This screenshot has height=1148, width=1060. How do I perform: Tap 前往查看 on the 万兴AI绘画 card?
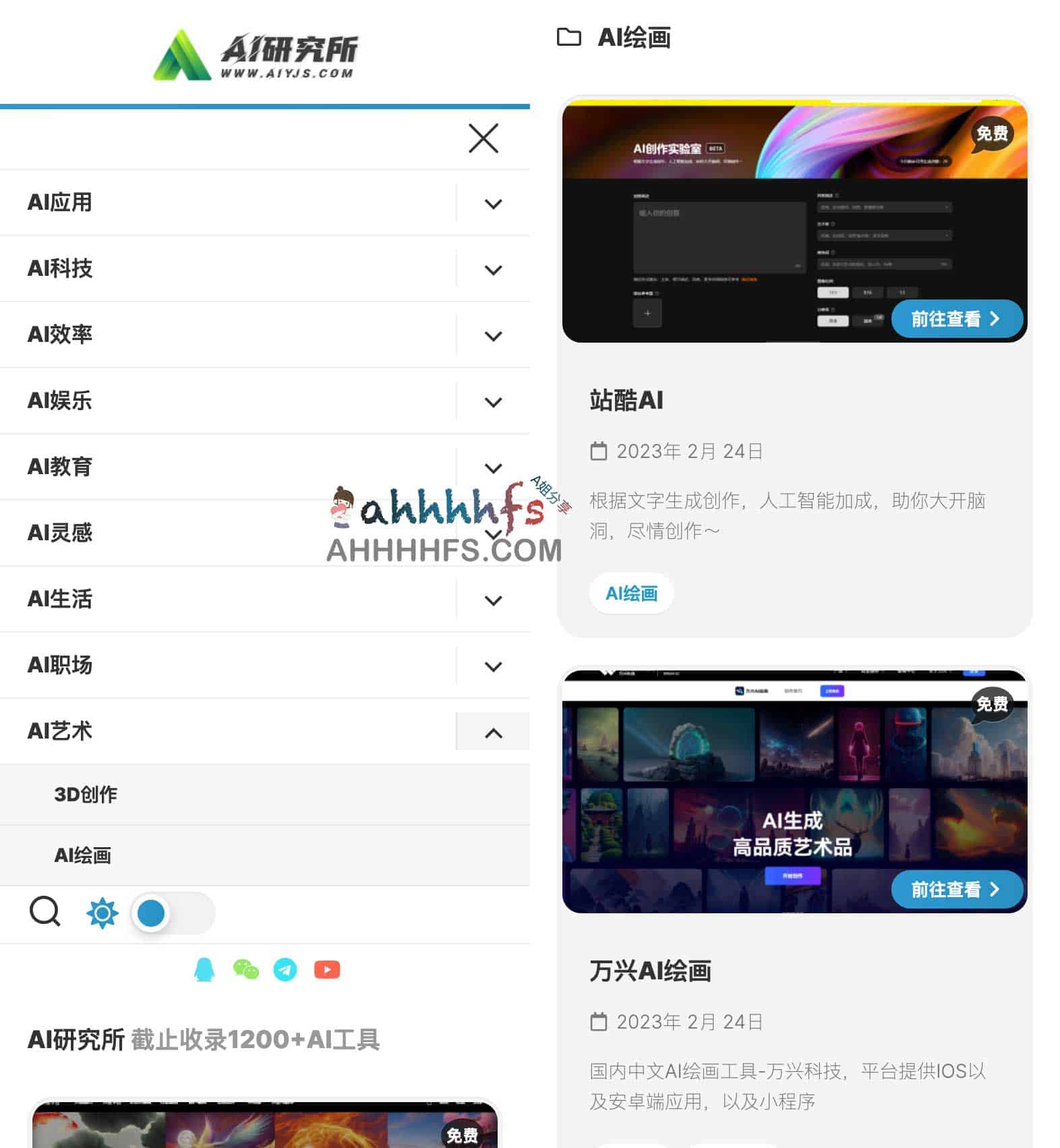(x=955, y=890)
